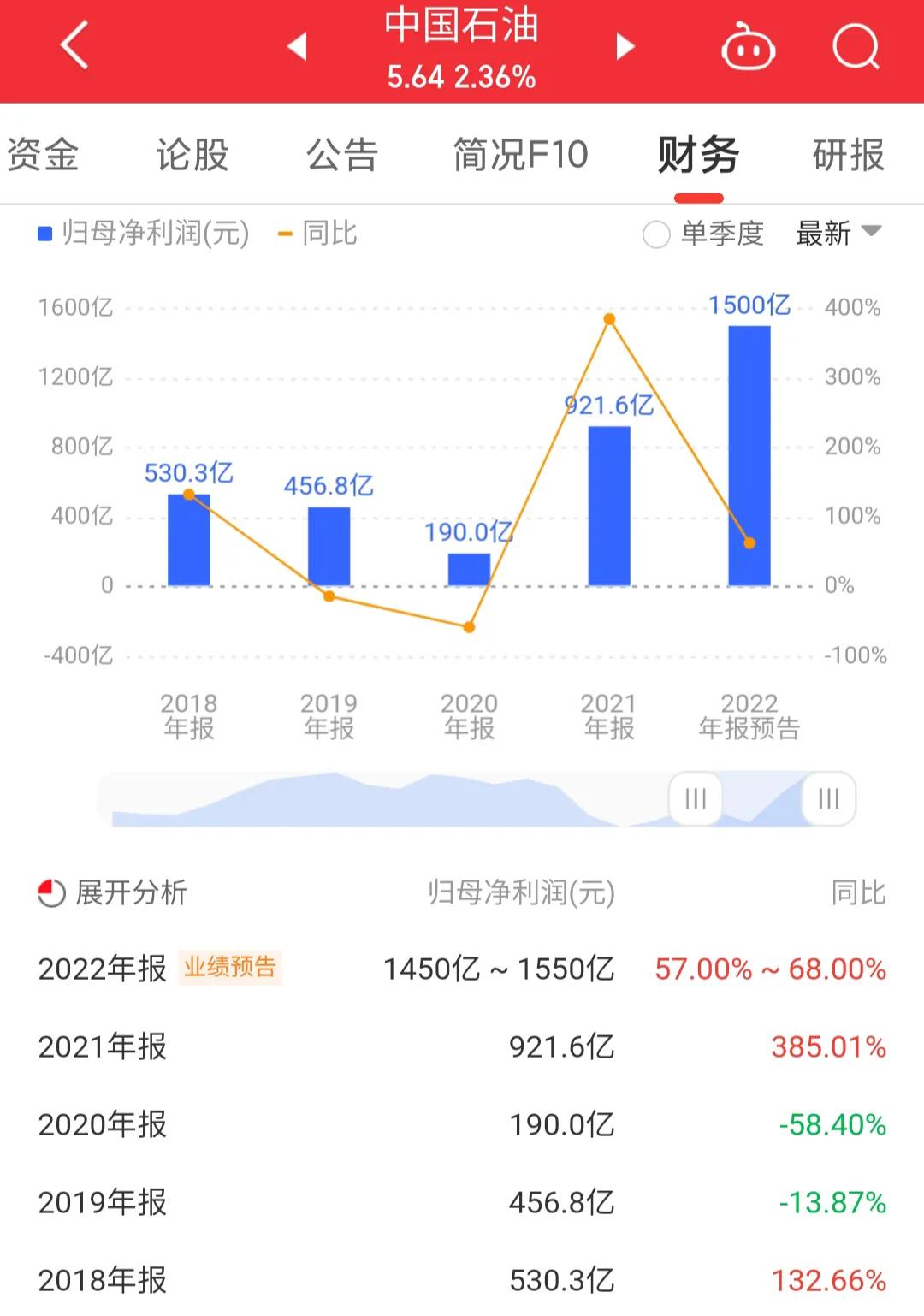Tap the 1500亿 bar for 2022年报预告
Viewport: 924px width, 1316px height.
coord(749,453)
